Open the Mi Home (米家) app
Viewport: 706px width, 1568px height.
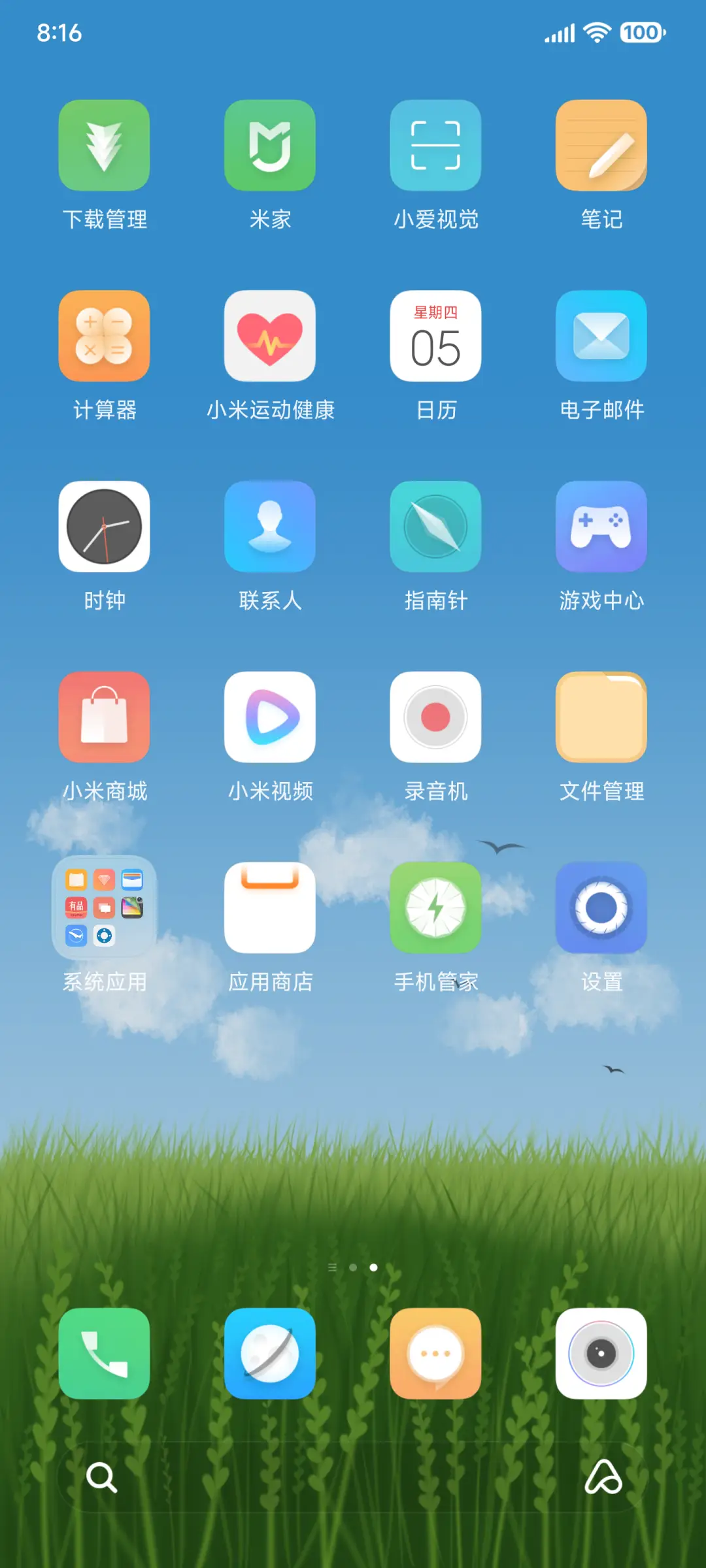point(270,145)
